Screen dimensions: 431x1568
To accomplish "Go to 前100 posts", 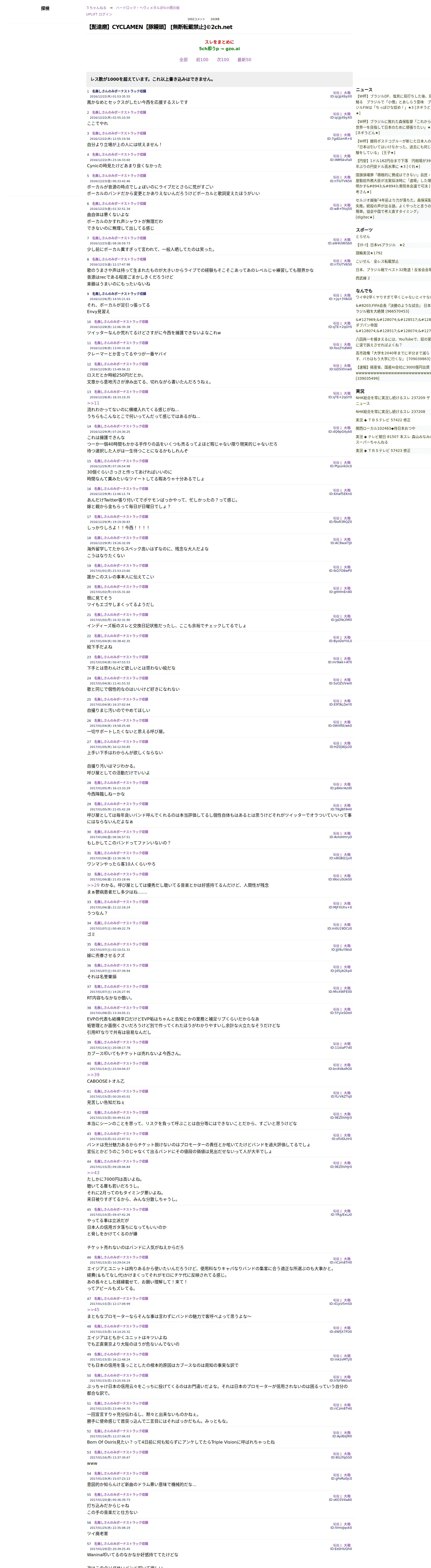I will coord(202,60).
